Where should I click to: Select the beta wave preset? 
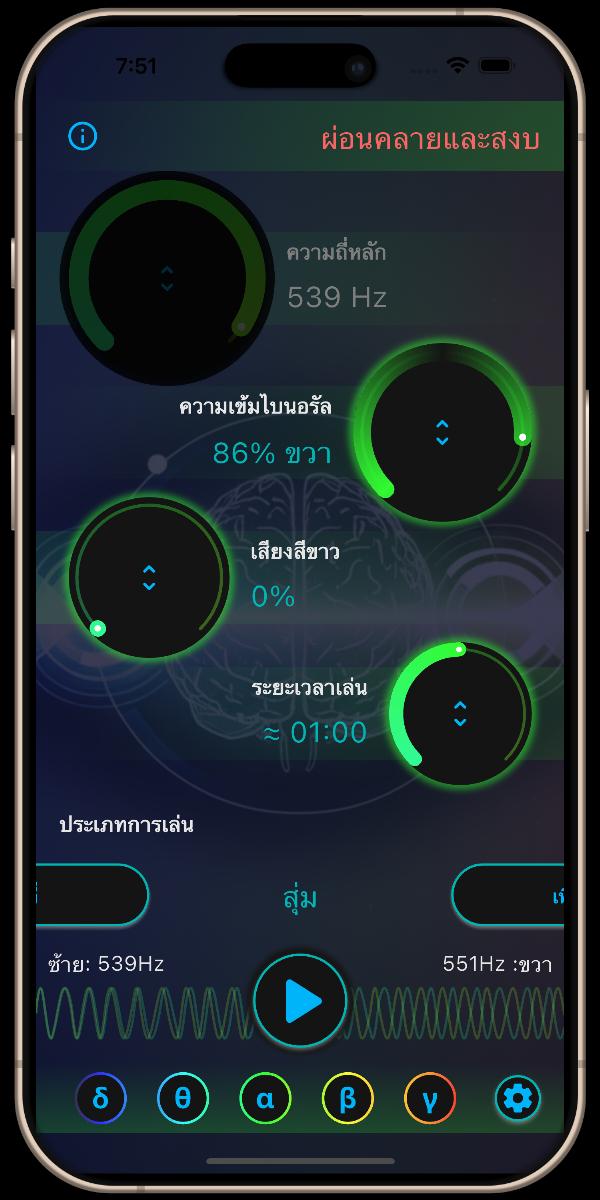tap(347, 1099)
